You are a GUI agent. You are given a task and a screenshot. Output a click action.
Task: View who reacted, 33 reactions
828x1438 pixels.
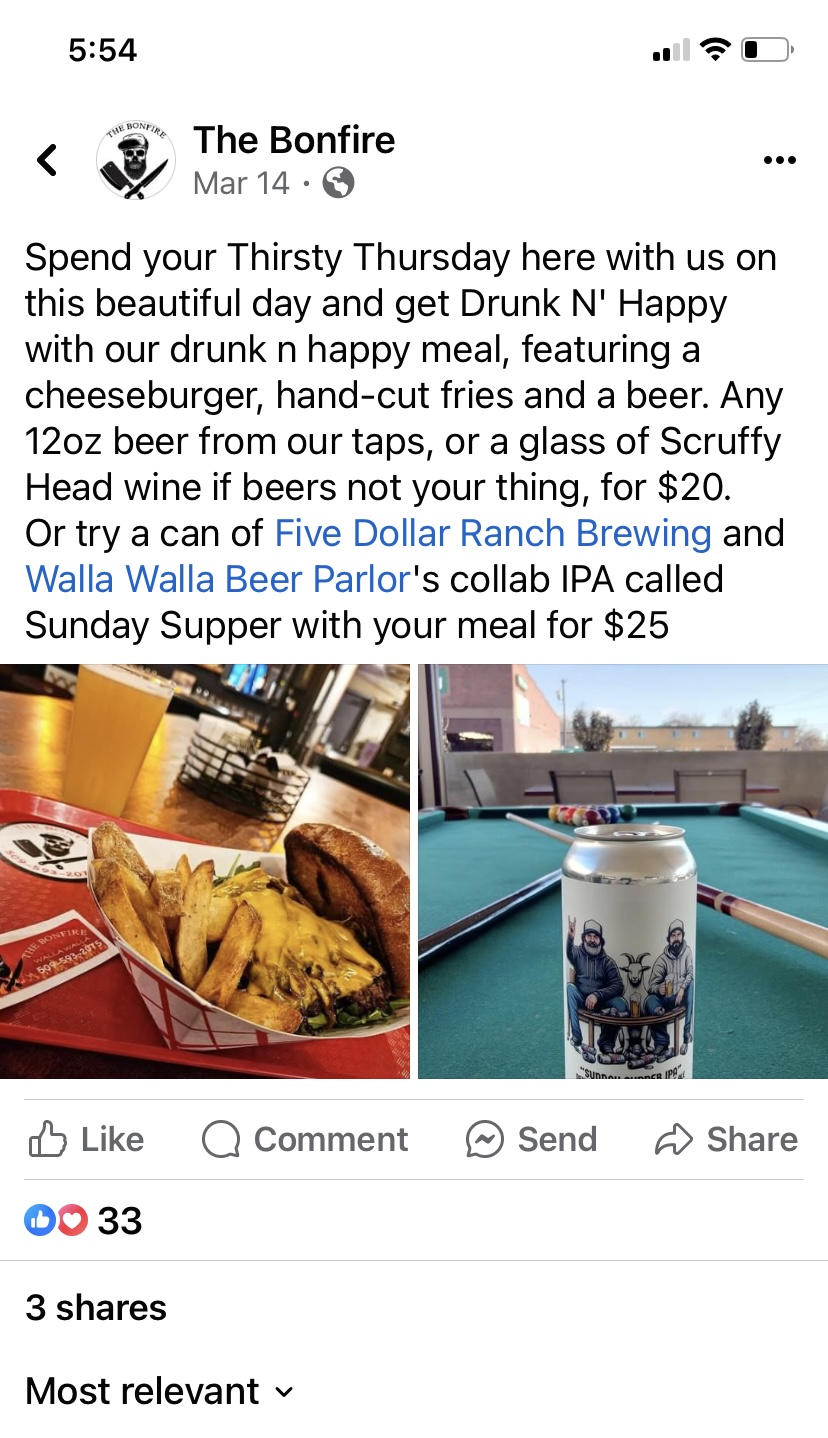[84, 1220]
